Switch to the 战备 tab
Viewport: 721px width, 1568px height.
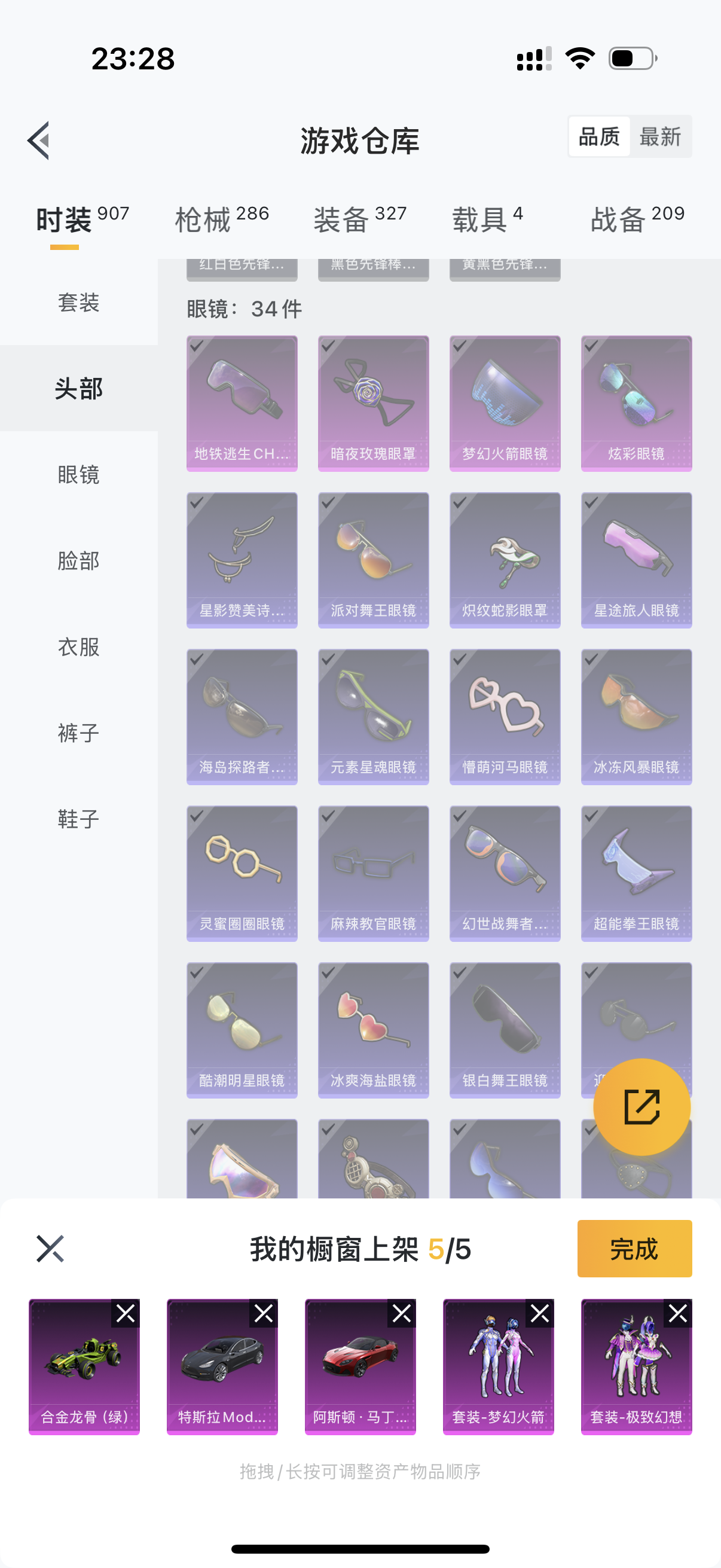pyautogui.click(x=637, y=219)
